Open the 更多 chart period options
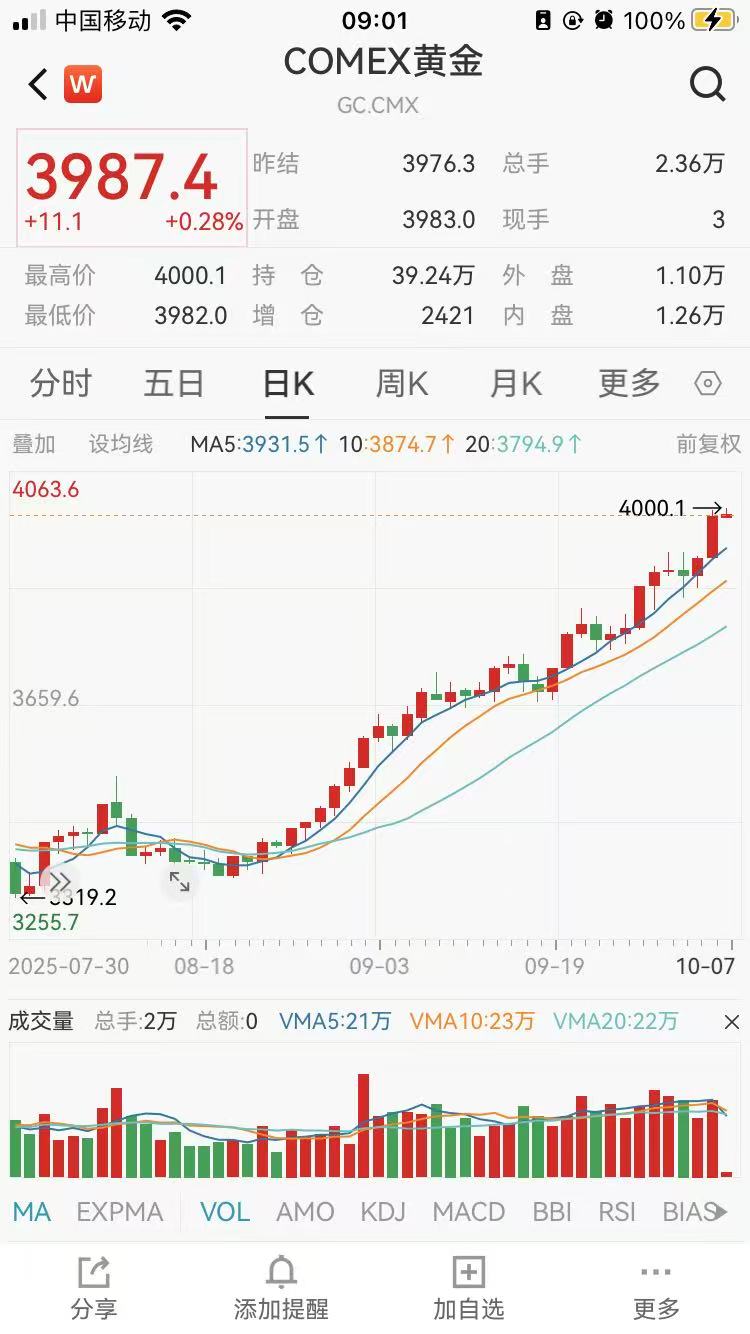This screenshot has height=1334, width=750. click(629, 383)
